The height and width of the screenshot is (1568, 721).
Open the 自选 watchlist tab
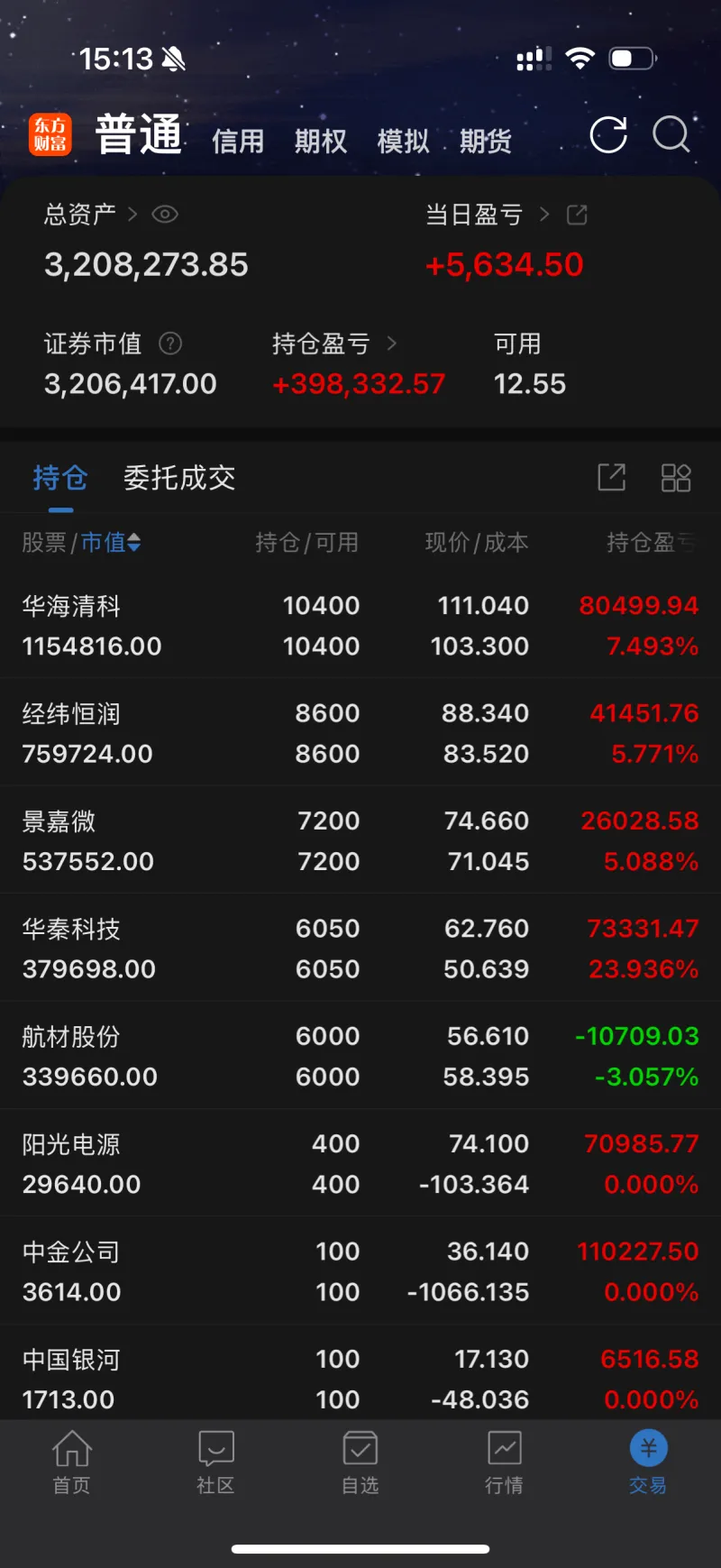(360, 1463)
